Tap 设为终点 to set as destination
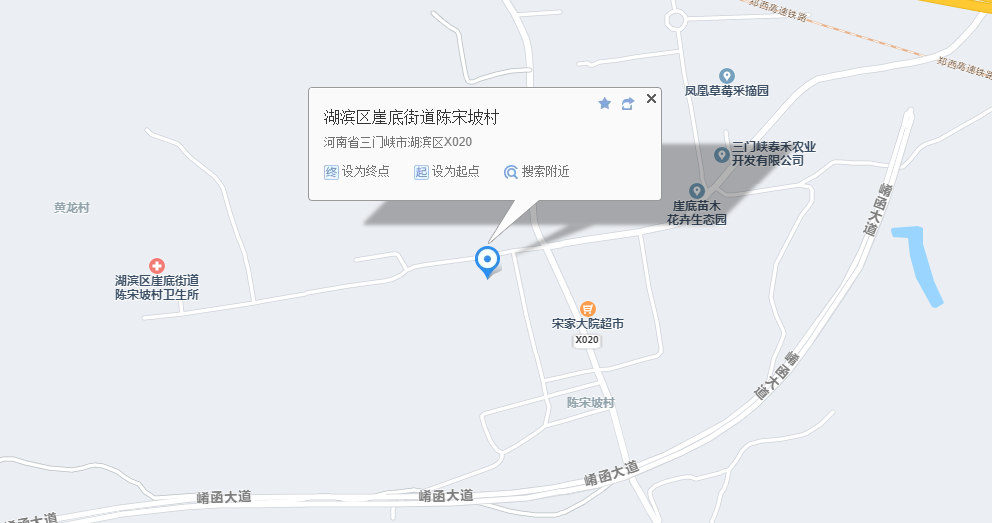 coord(357,171)
